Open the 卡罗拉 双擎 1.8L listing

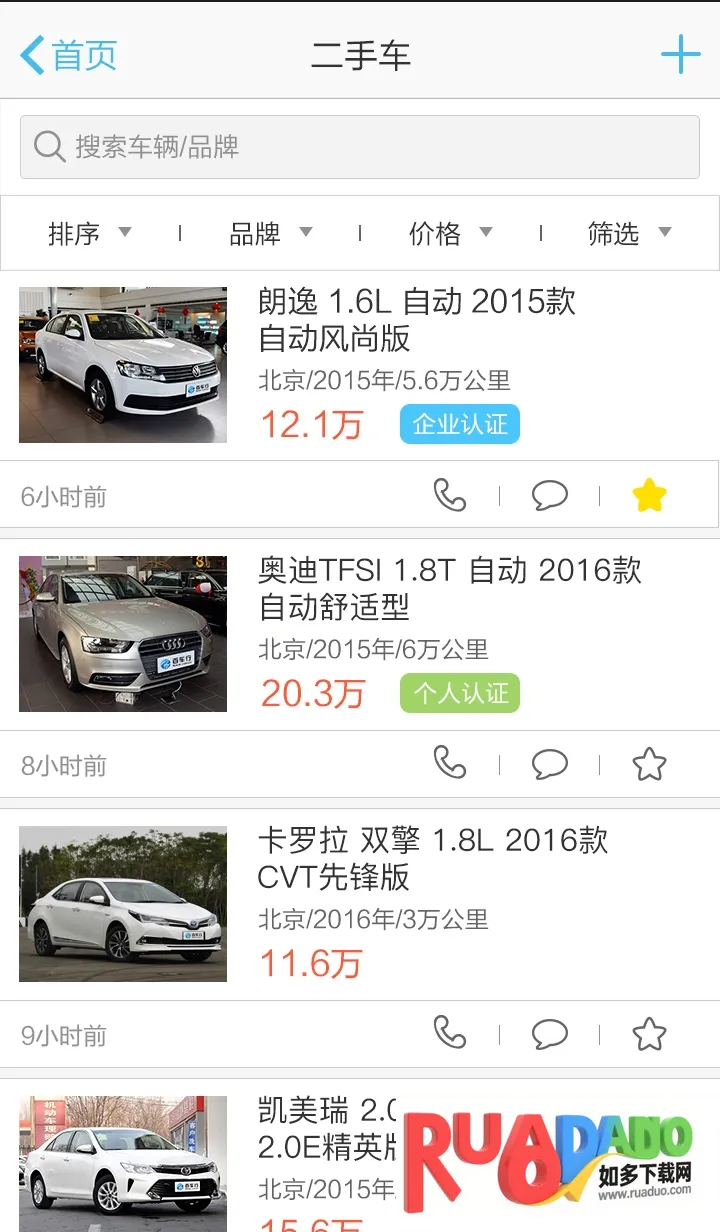(432, 858)
